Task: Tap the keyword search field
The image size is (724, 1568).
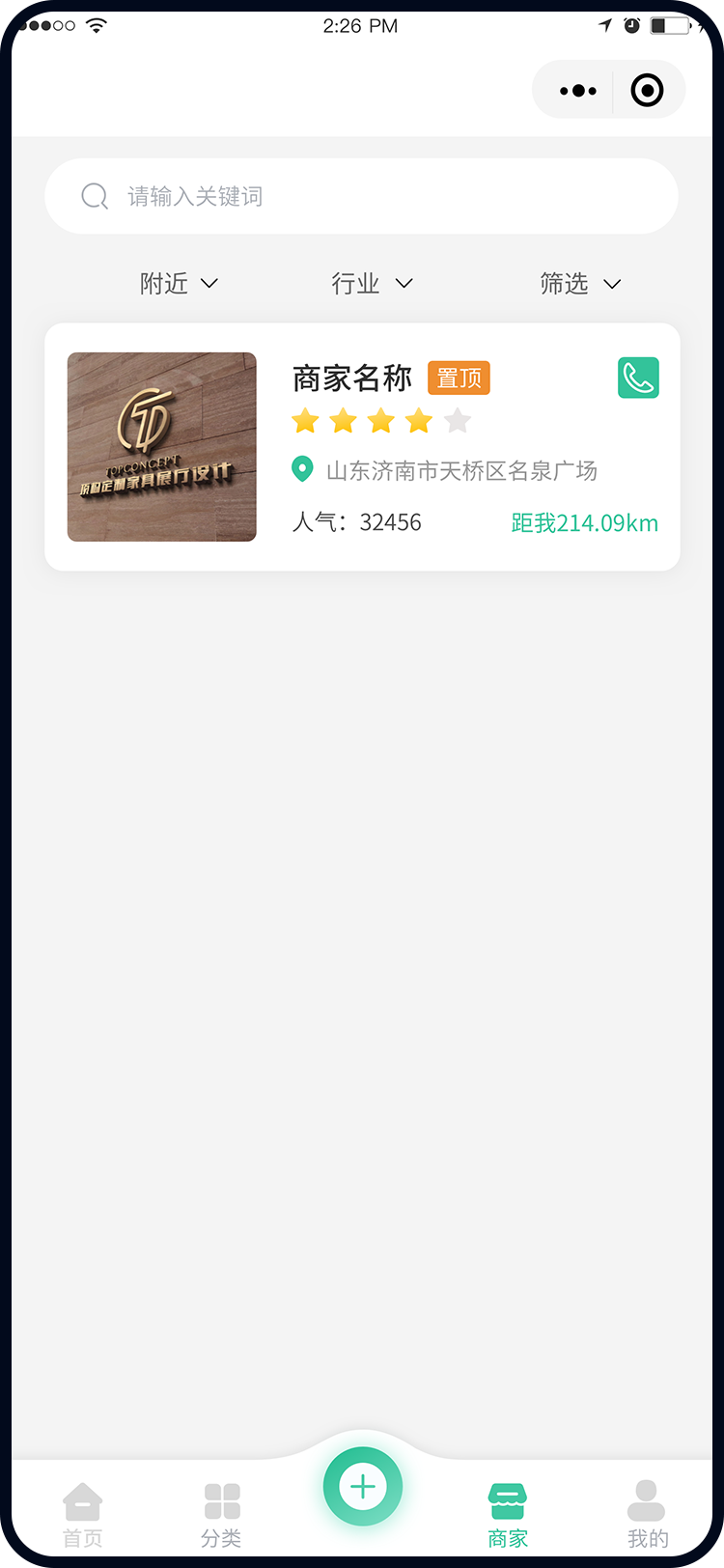Action: tap(362, 196)
